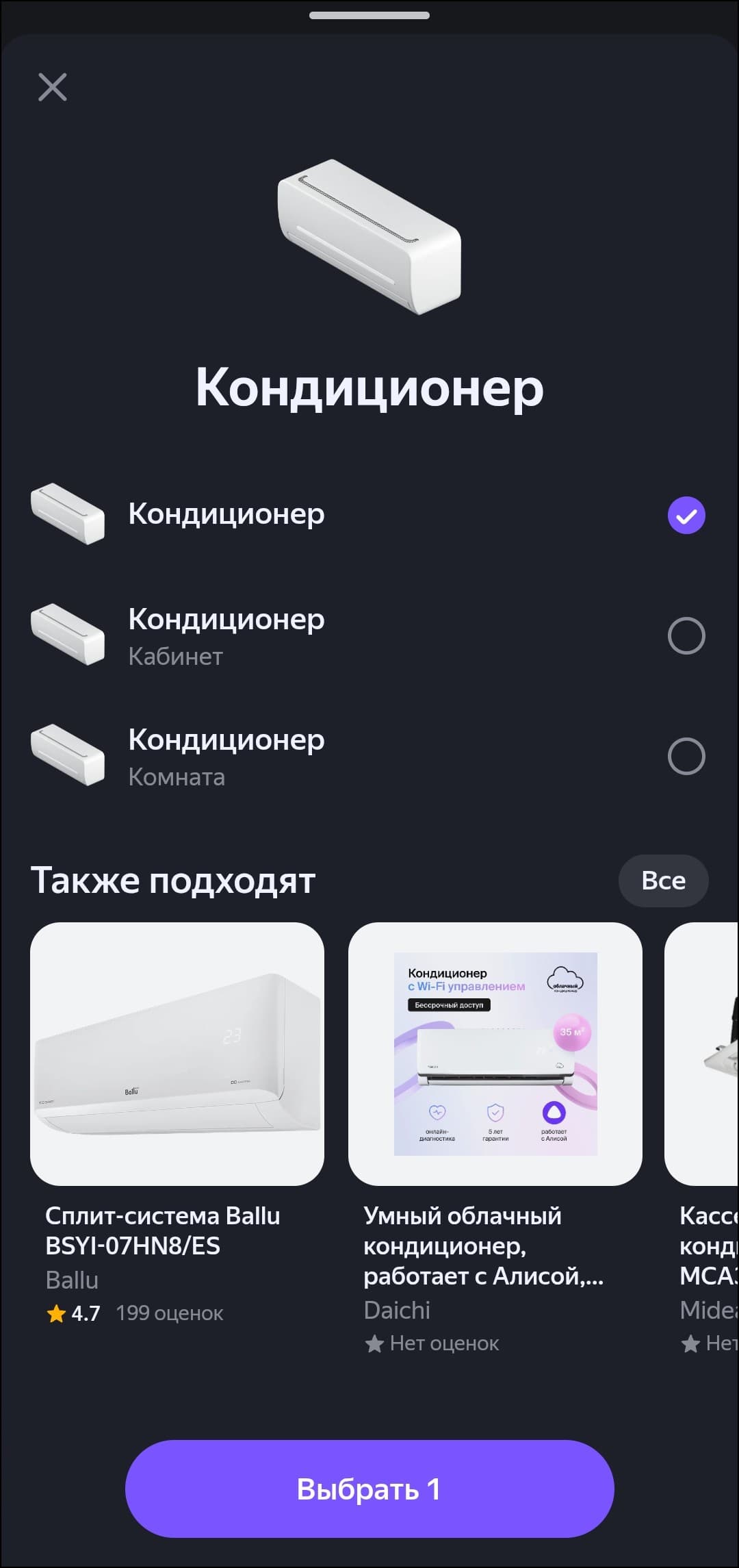Viewport: 739px width, 1568px height.
Task: Close the Кондиционер selection sheet
Action: click(53, 87)
